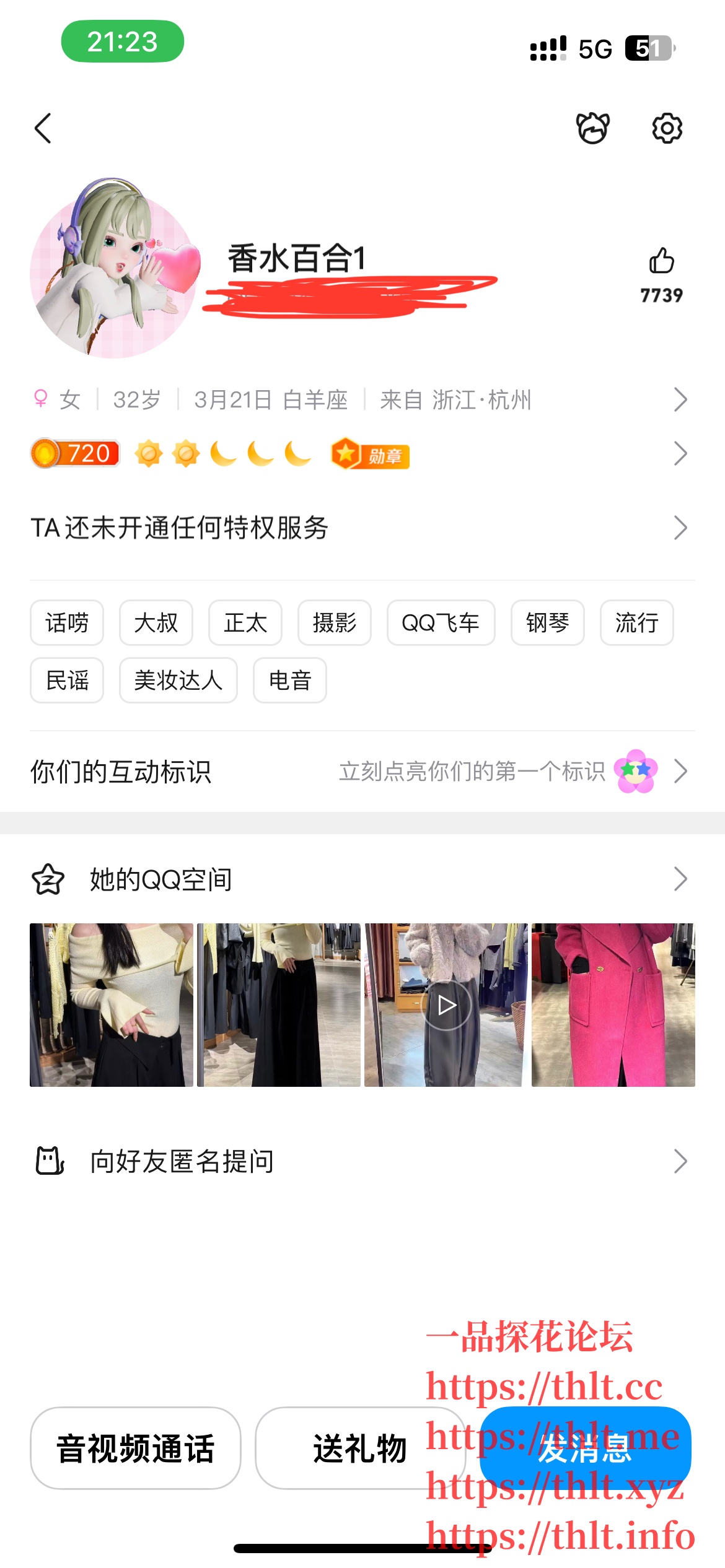Tap 发消息 to send message
This screenshot has width=725, height=1568.
click(585, 1448)
